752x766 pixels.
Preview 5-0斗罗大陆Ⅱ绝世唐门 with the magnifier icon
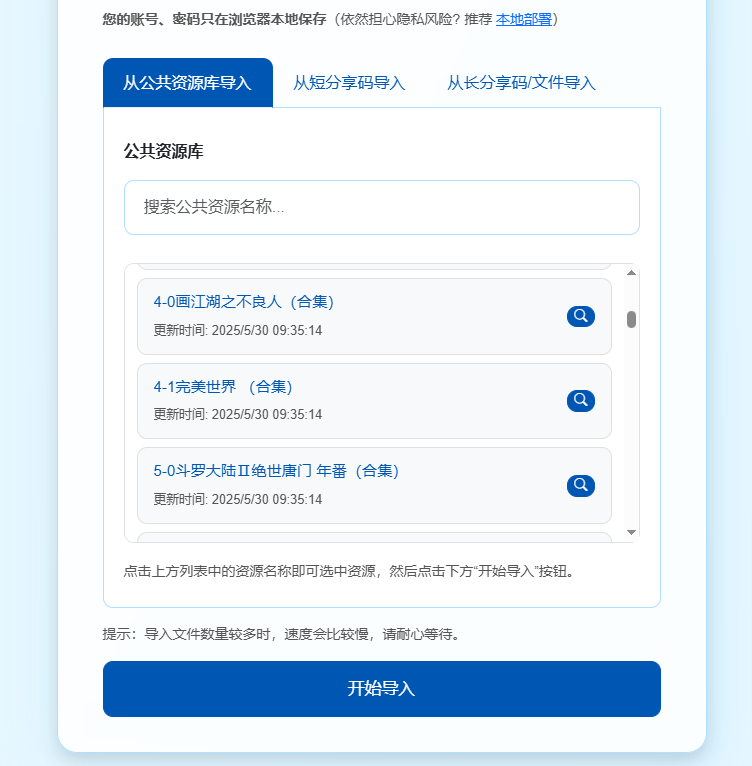pos(580,485)
